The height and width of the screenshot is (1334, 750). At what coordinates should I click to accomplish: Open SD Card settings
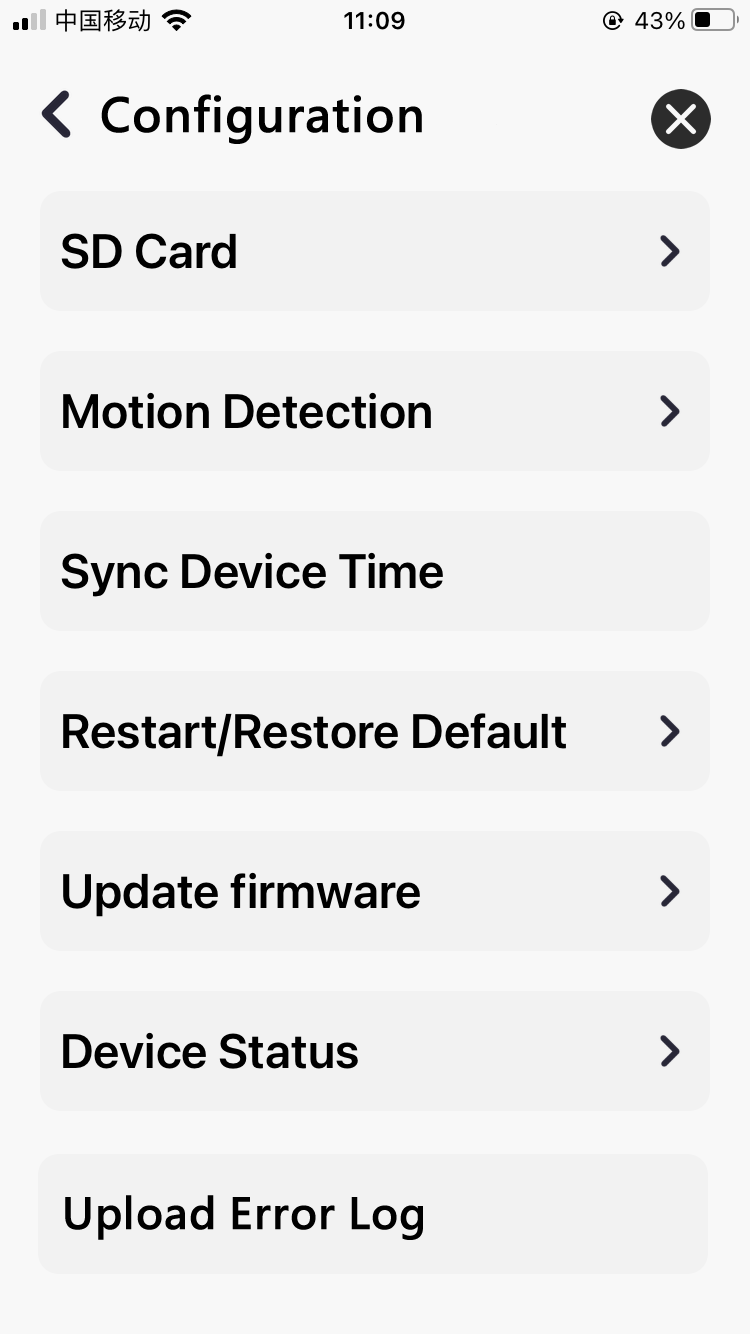(375, 251)
